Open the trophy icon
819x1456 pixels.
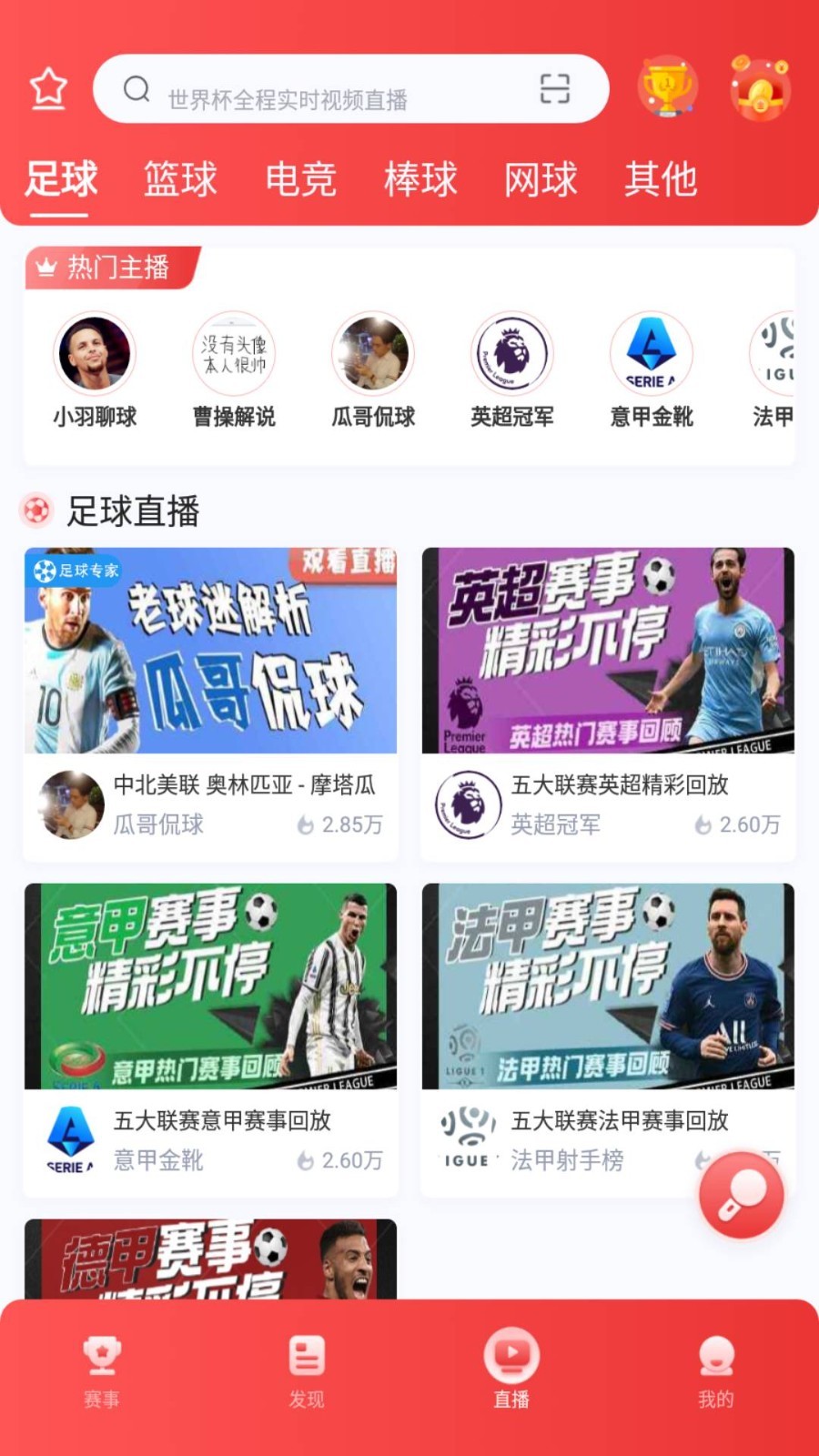(x=667, y=88)
